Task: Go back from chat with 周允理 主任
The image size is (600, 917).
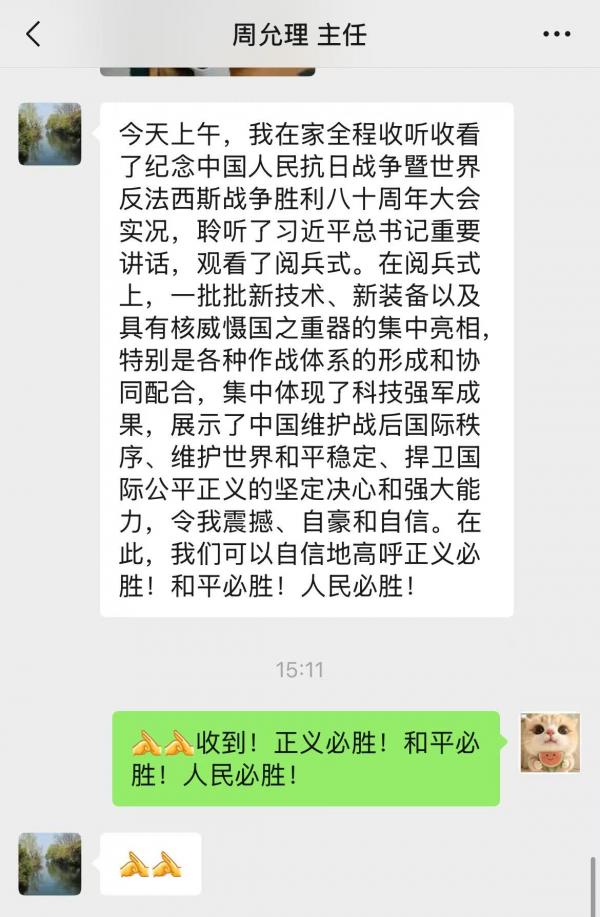Action: click(x=33, y=35)
